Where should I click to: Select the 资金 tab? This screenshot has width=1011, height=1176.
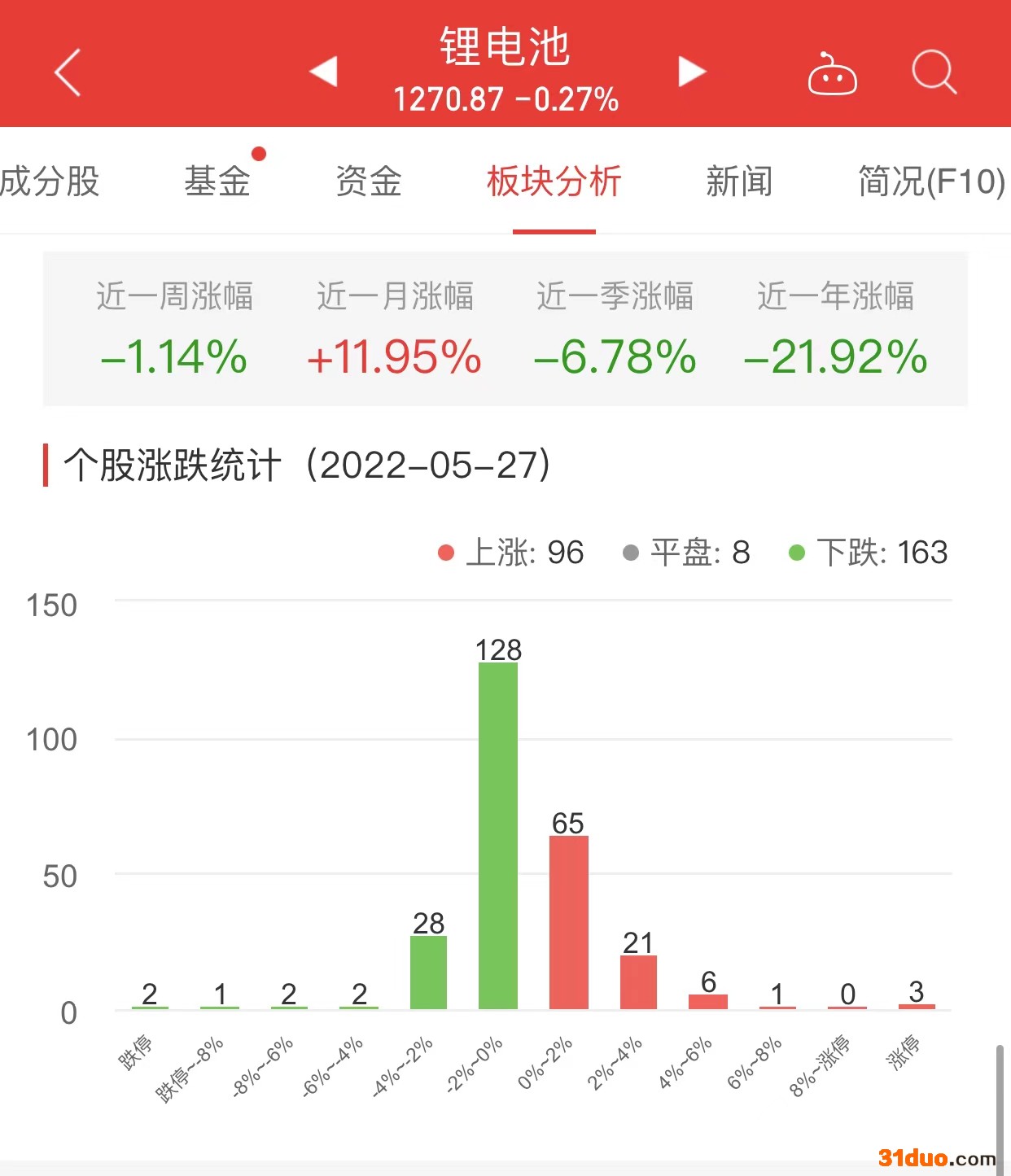coord(369,181)
